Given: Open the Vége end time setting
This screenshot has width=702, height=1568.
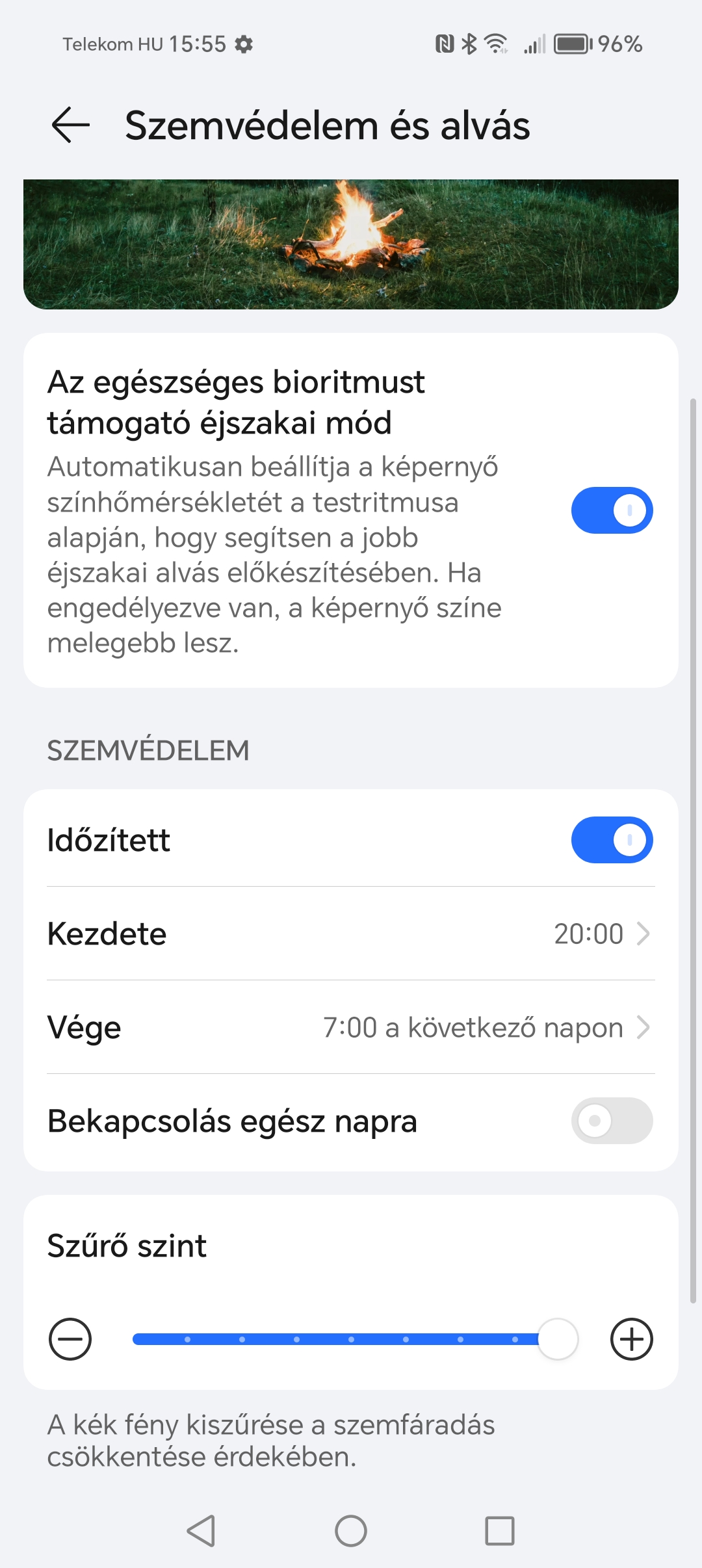Looking at the screenshot, I should click(x=351, y=1027).
